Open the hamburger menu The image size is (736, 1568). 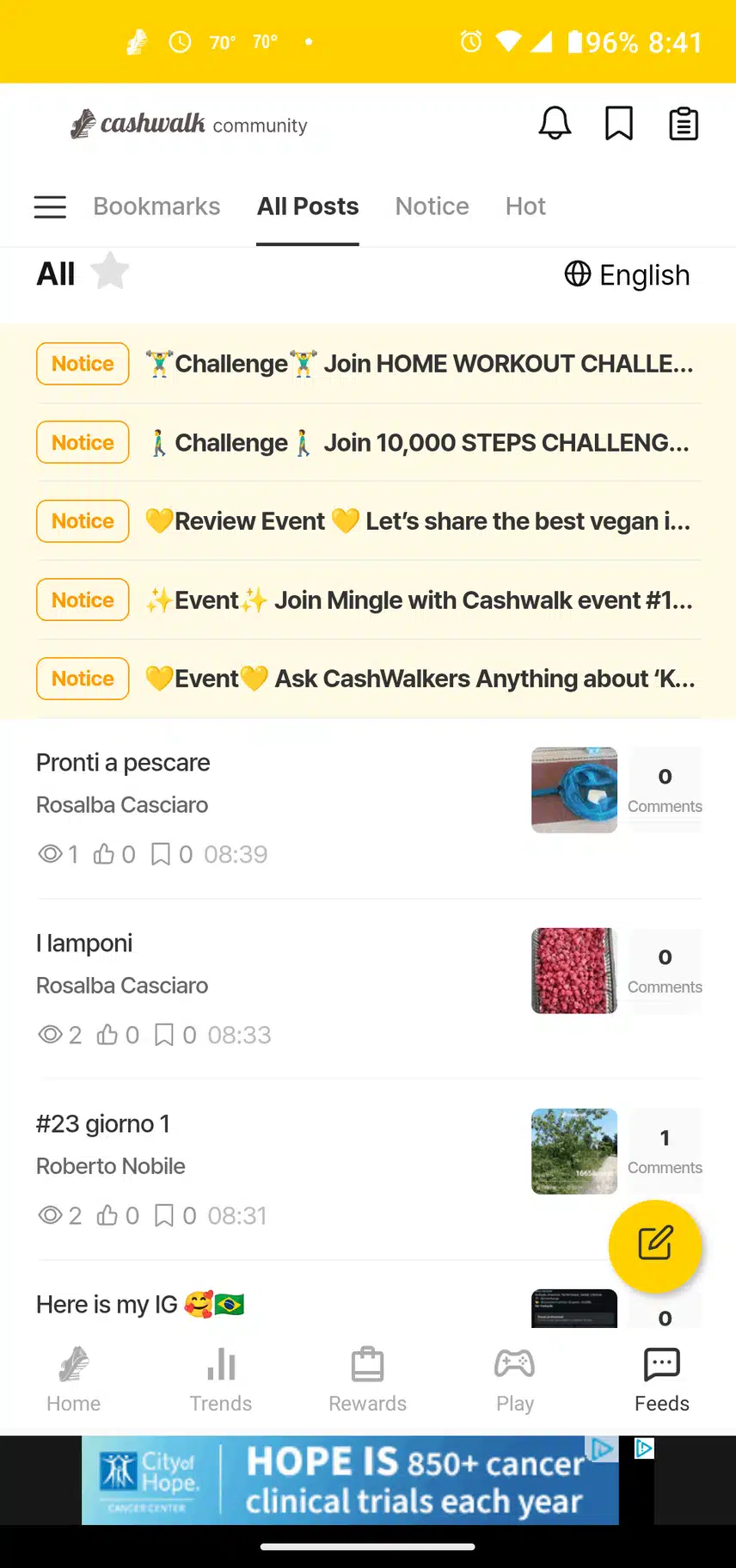50,206
